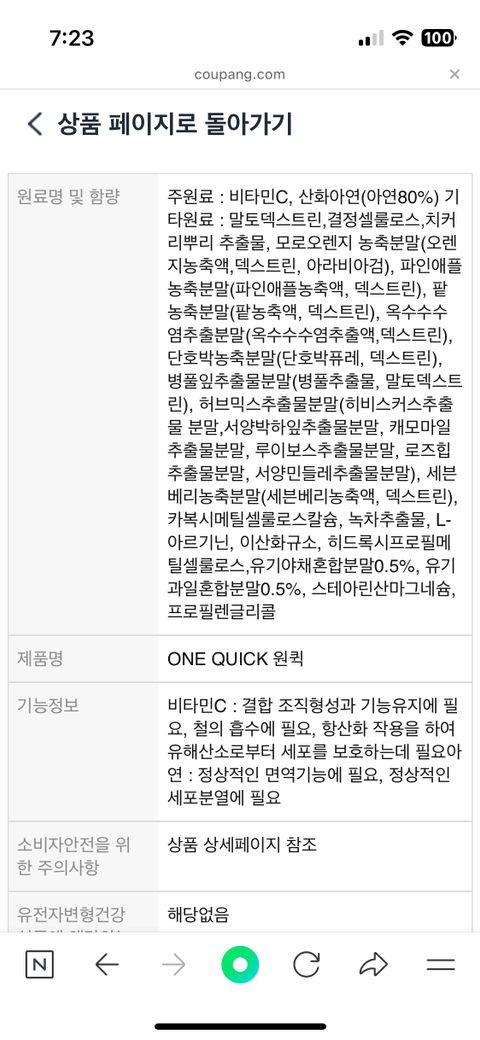This screenshot has height=1040, width=480.
Task: Navigate back with the toolbar arrow
Action: click(x=107, y=964)
